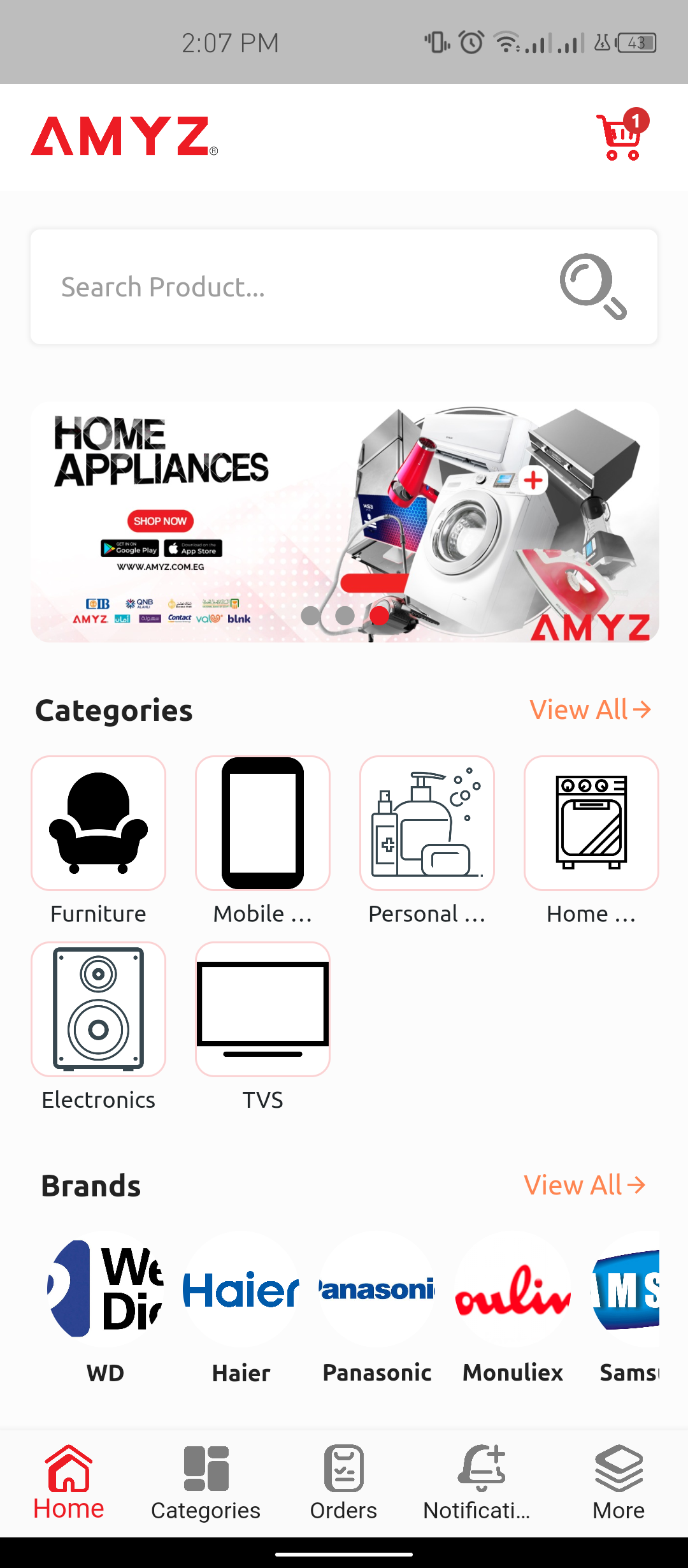View all brands
The height and width of the screenshot is (1568, 688).
click(x=584, y=1185)
